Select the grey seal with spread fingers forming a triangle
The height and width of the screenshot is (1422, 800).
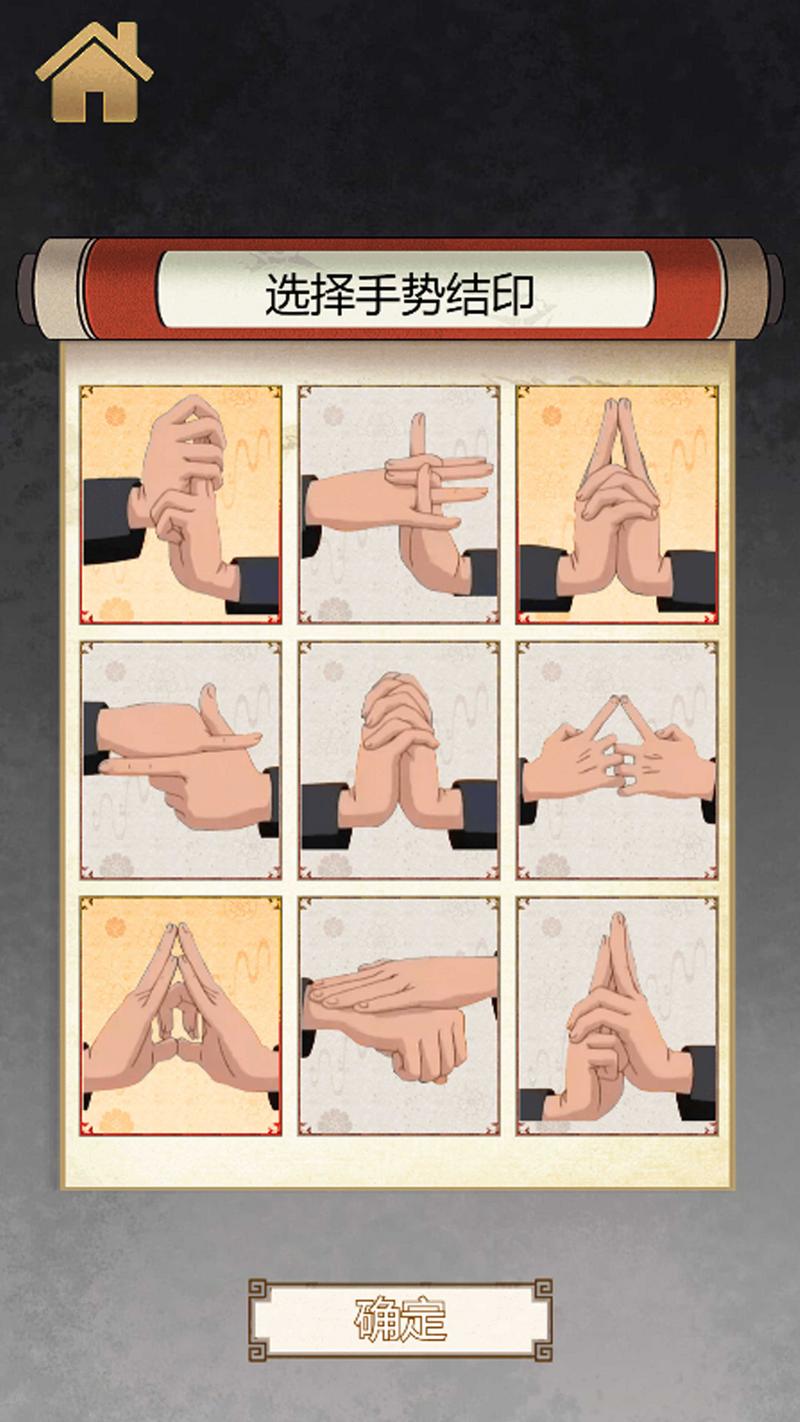(x=617, y=760)
